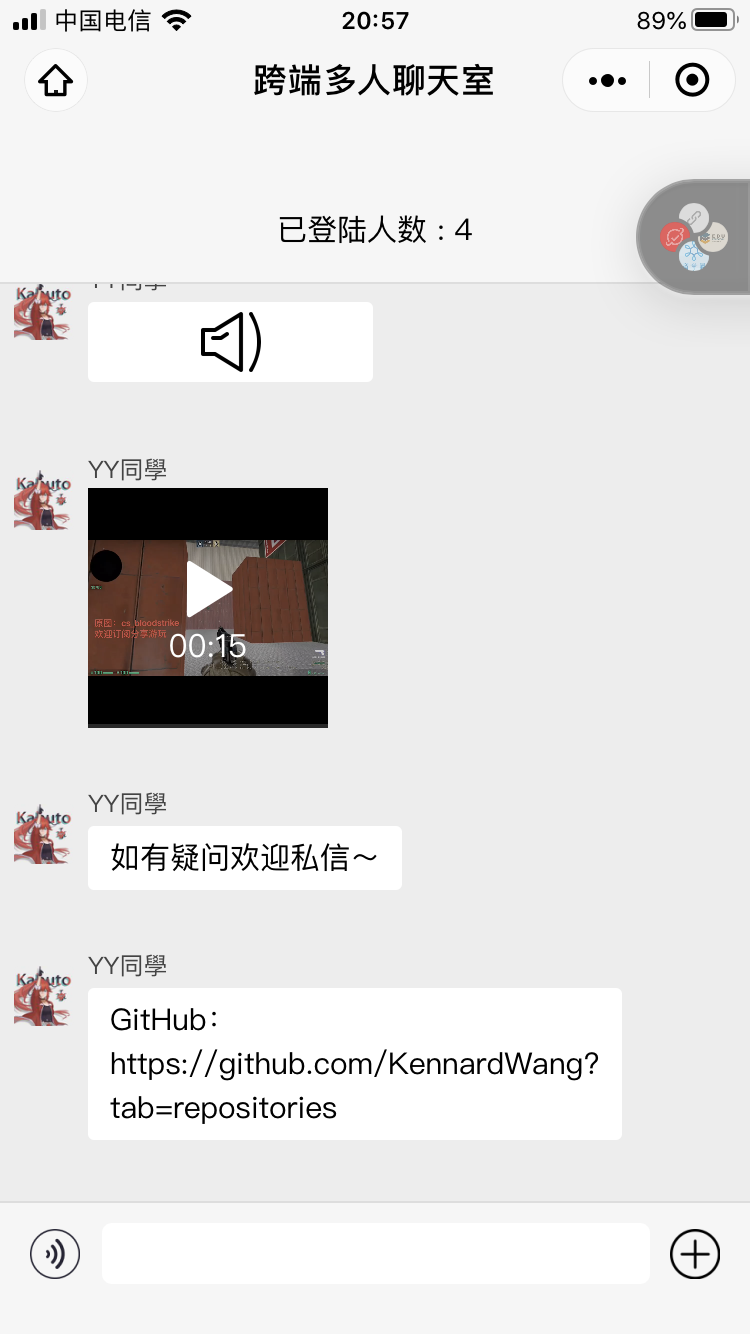Tap the GitHub link message
This screenshot has height=1334, width=750.
(355, 1064)
